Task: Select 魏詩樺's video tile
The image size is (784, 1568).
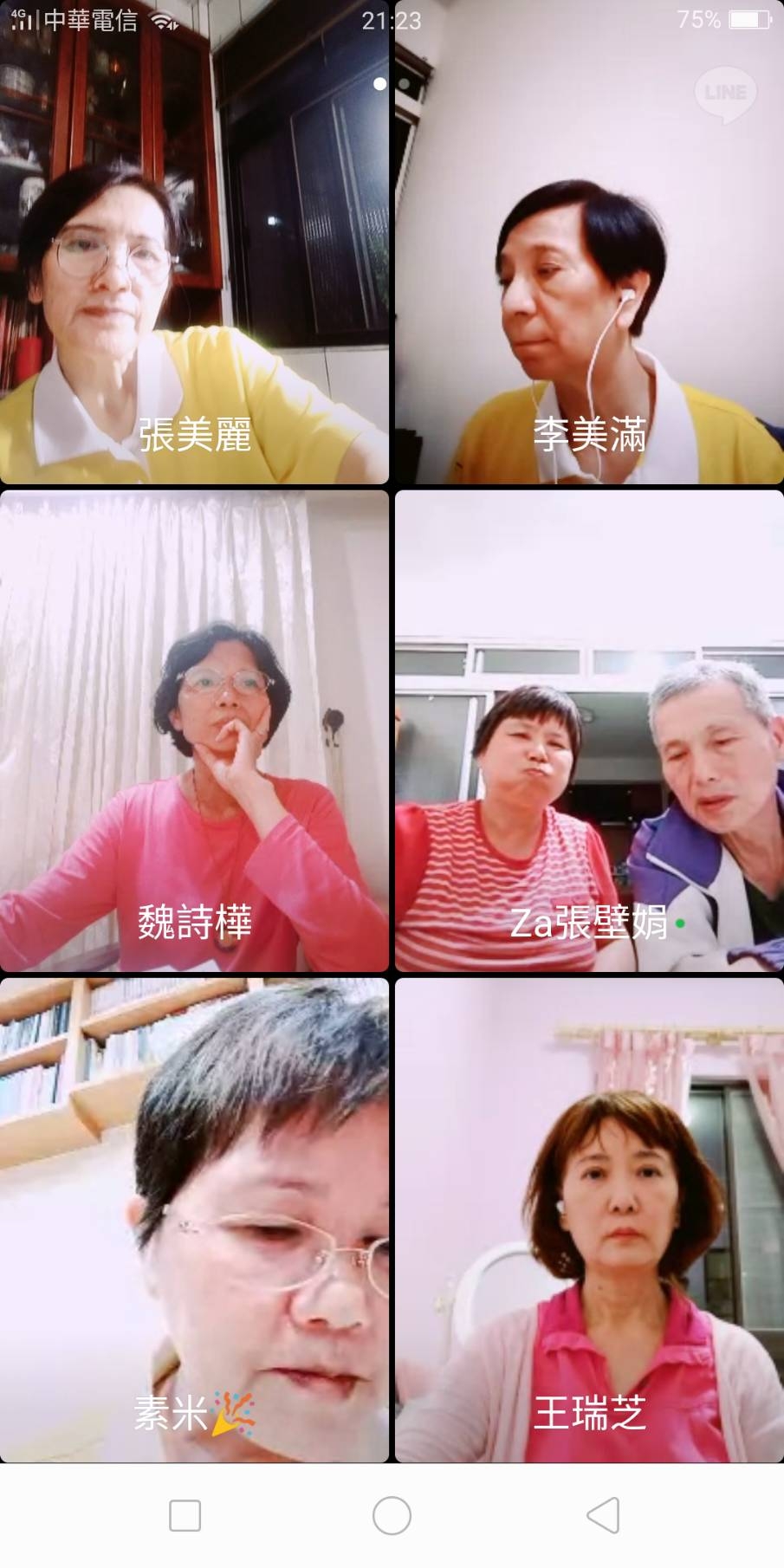Action: point(194,730)
